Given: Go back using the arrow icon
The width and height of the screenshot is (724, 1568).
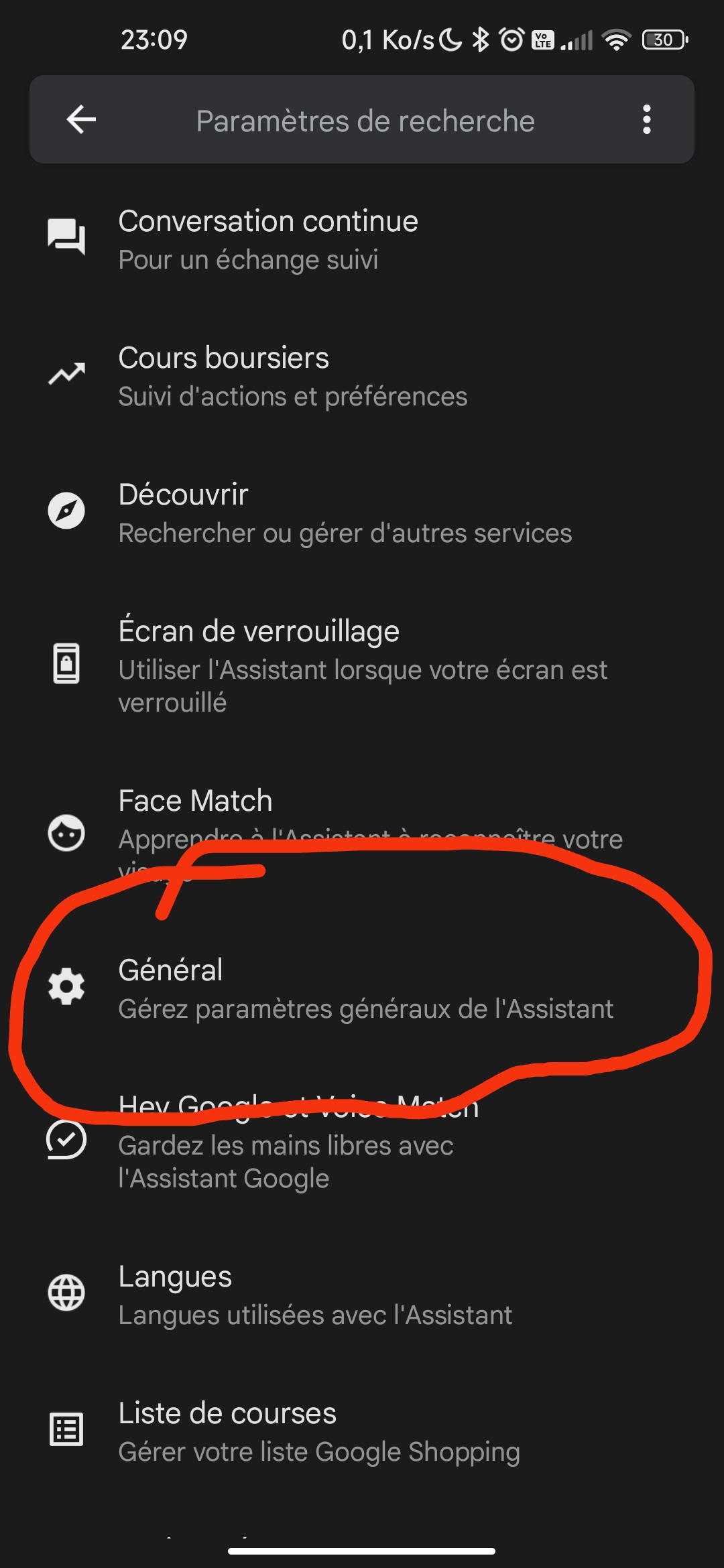Looking at the screenshot, I should [x=81, y=120].
